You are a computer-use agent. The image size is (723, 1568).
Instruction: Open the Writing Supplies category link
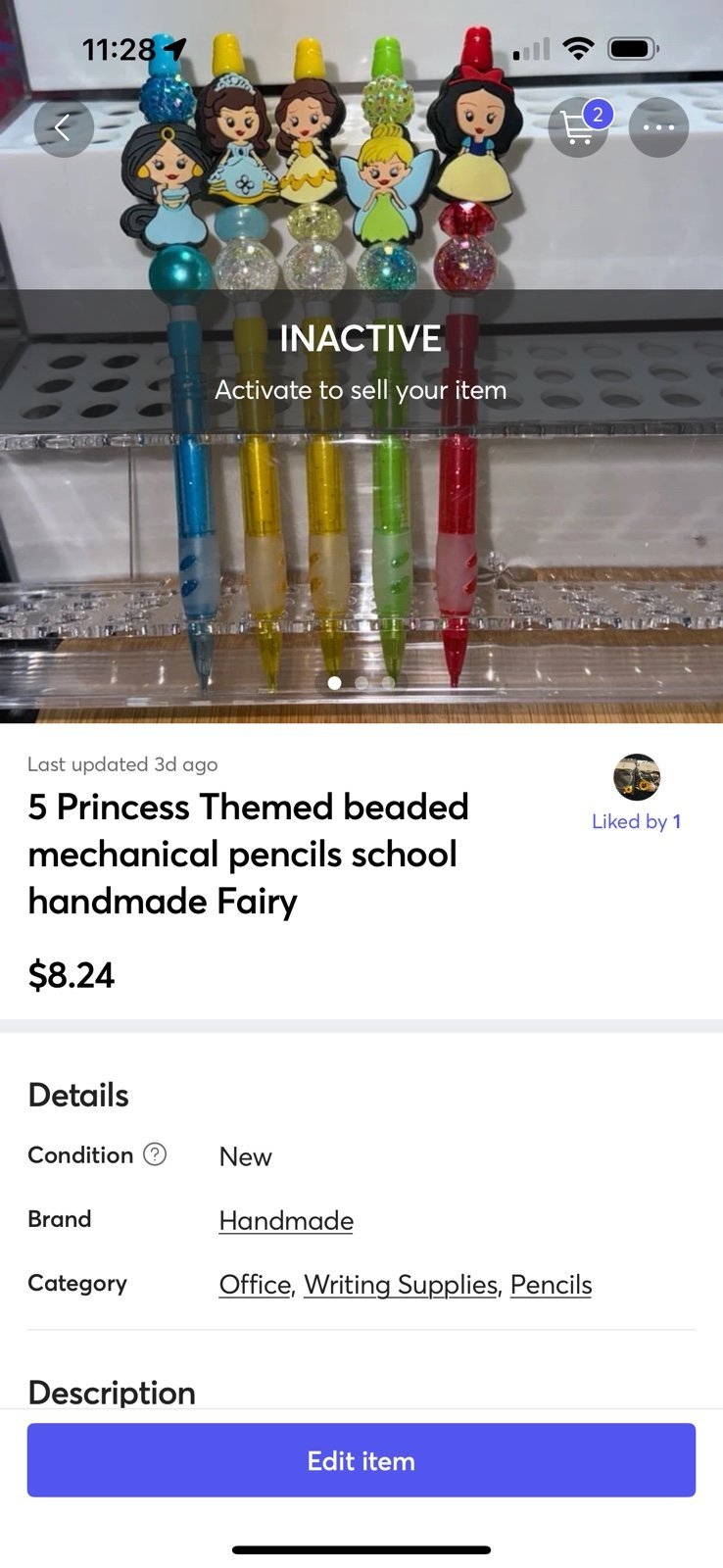tap(401, 1284)
